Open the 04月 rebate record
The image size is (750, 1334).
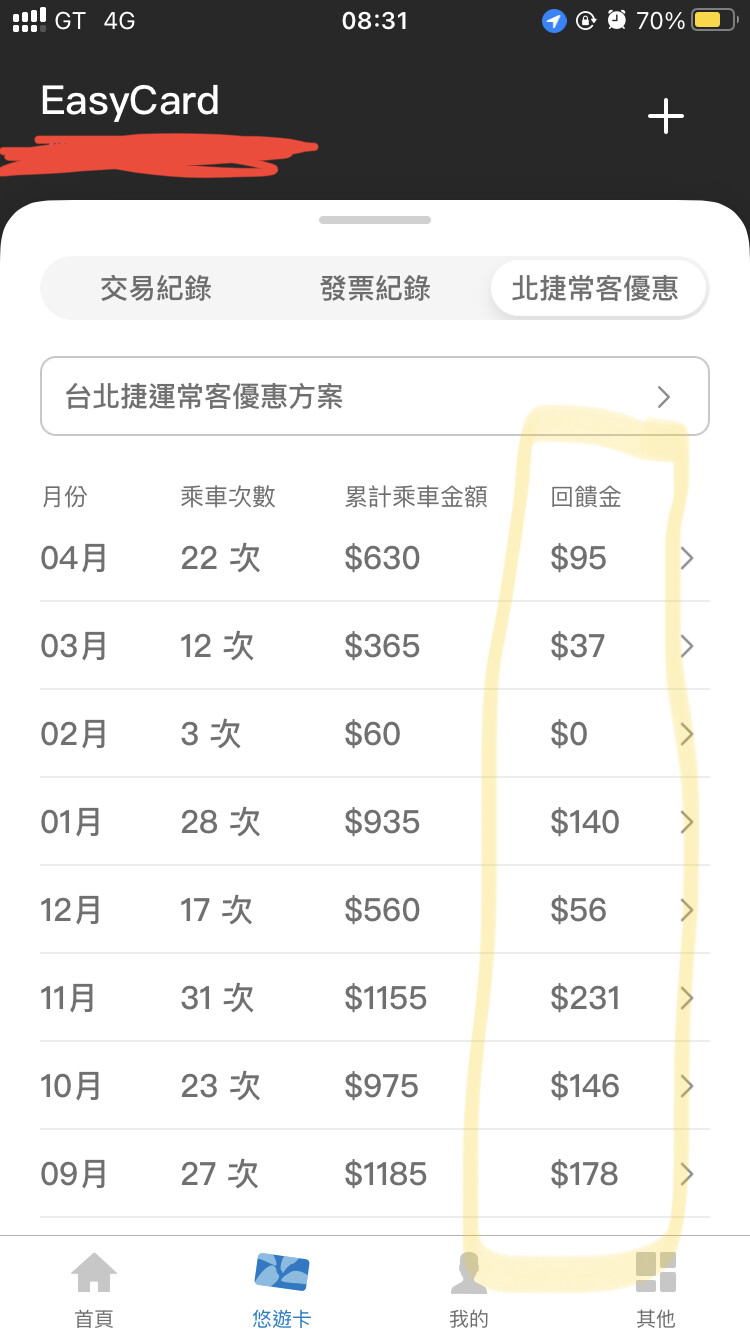375,558
